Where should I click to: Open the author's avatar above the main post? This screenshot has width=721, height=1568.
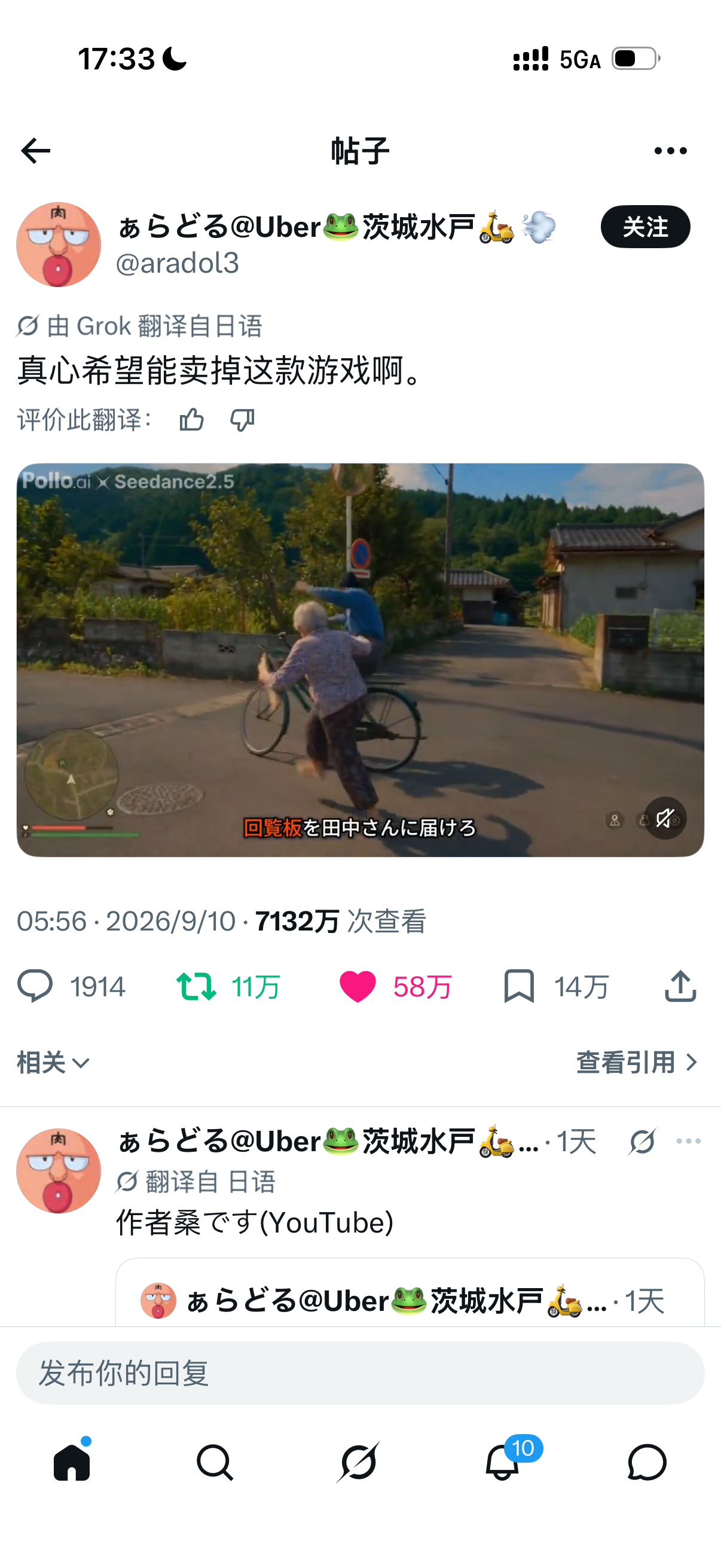pos(59,245)
